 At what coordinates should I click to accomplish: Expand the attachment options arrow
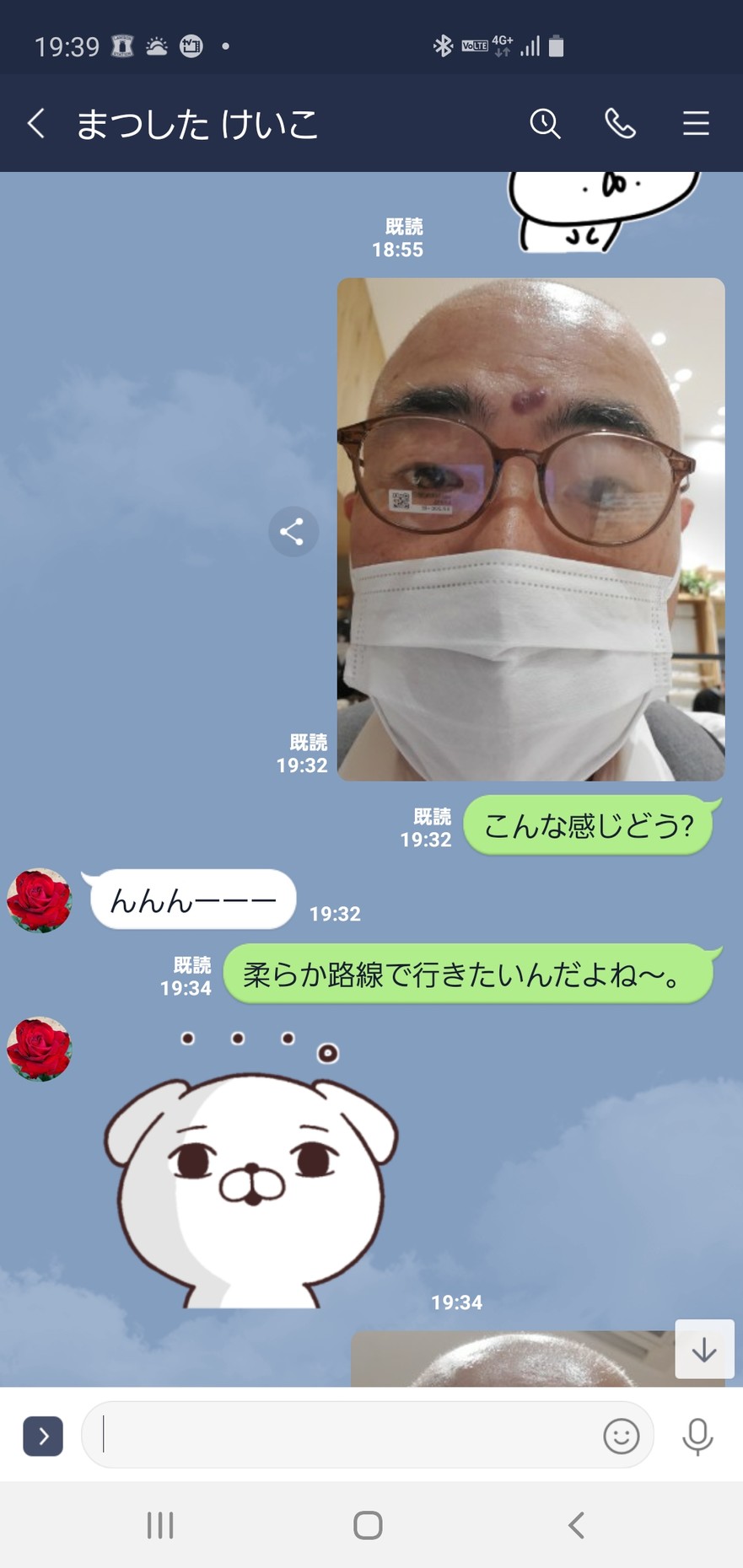pos(43,1436)
